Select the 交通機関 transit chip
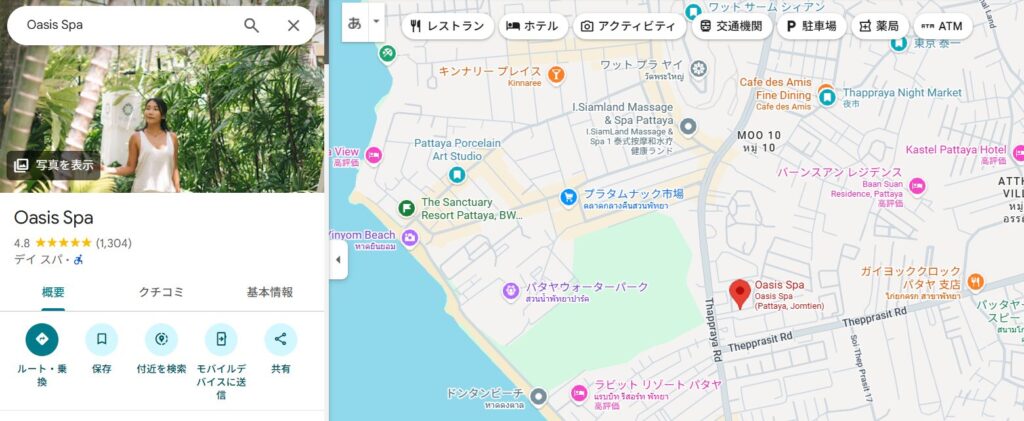Screen dimensions: 1024x421 click(731, 26)
